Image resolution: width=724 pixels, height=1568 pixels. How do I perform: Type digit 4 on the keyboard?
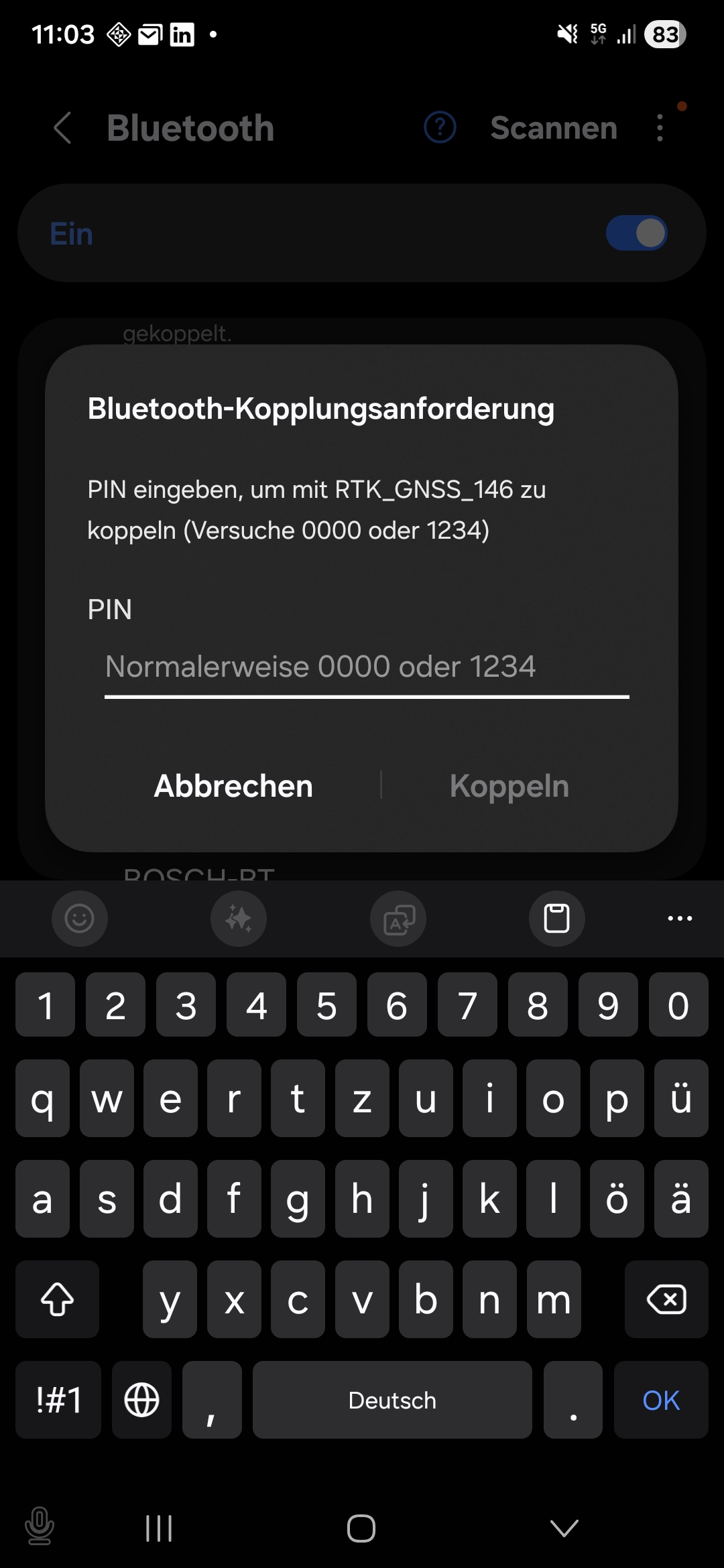pyautogui.click(x=256, y=1005)
